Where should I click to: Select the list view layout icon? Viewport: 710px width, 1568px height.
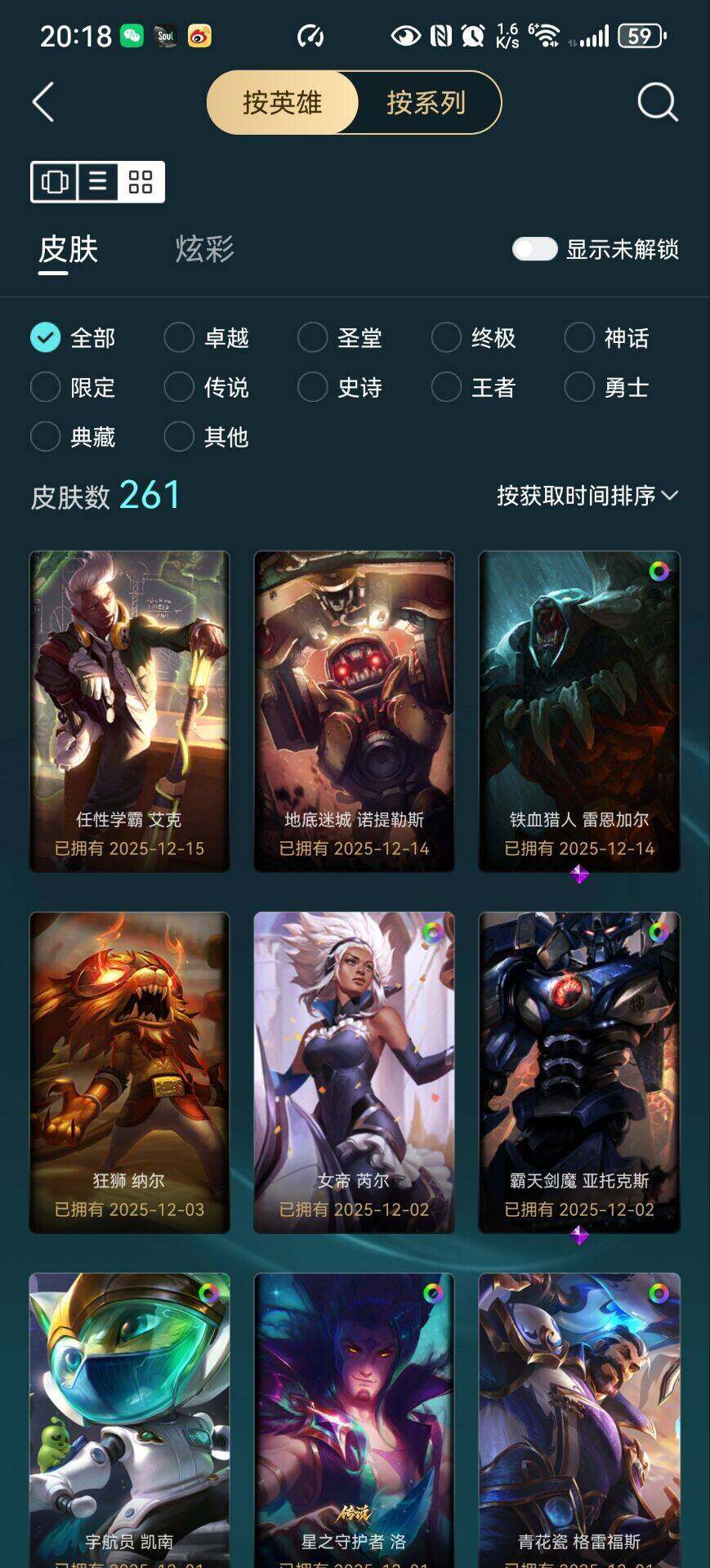pos(97,181)
